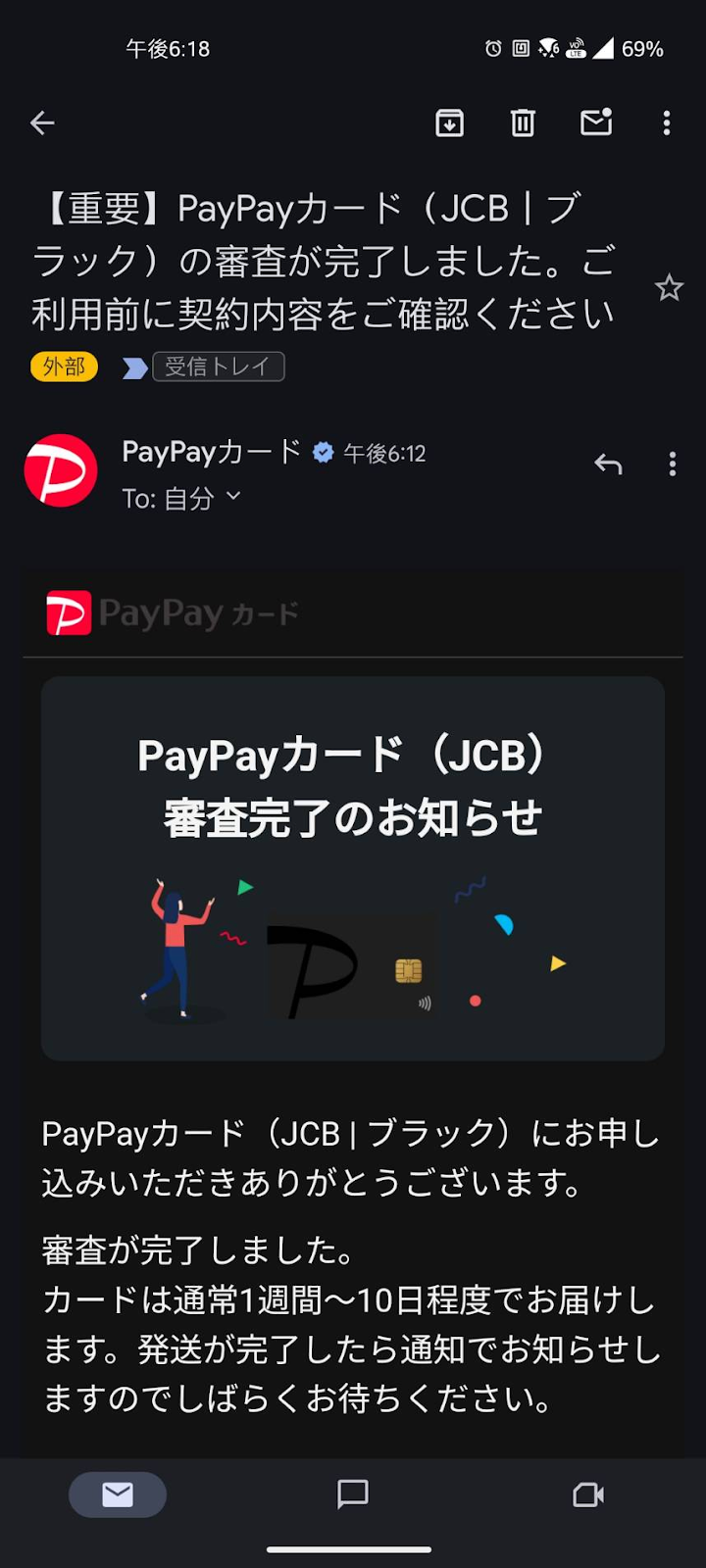The width and height of the screenshot is (706, 1568).
Task: Open message options next to reply
Action: click(x=673, y=465)
